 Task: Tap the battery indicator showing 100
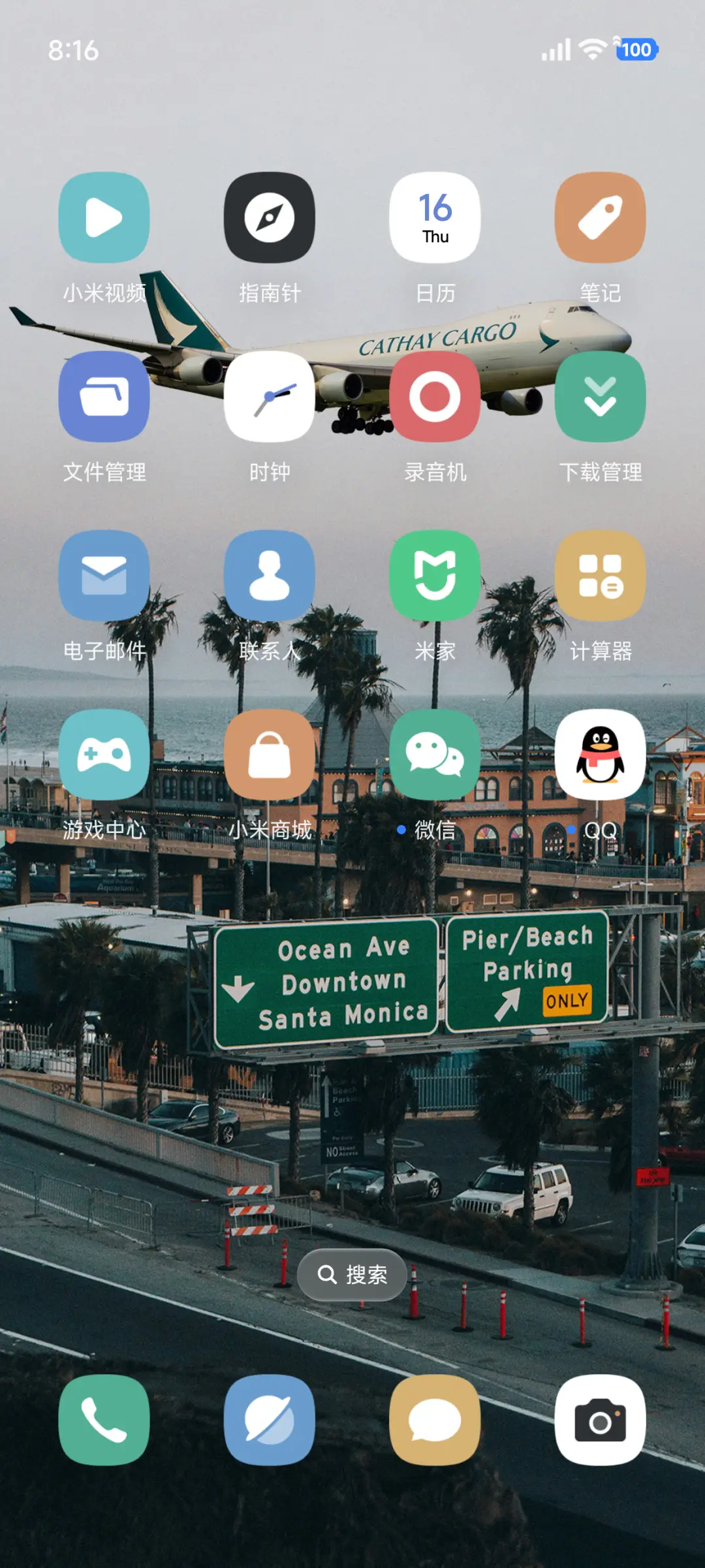pos(635,50)
